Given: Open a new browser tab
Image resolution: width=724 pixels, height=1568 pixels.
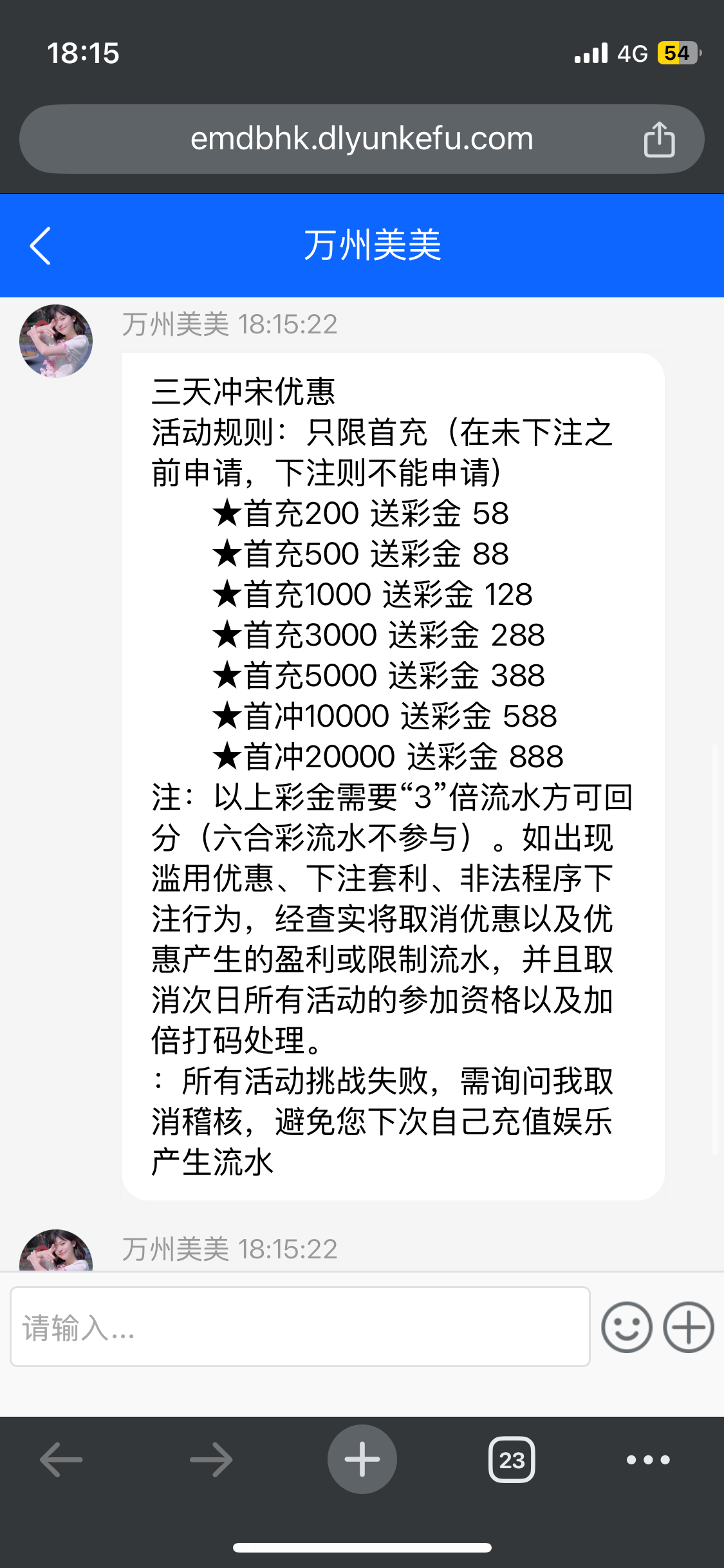Looking at the screenshot, I should [x=362, y=1459].
